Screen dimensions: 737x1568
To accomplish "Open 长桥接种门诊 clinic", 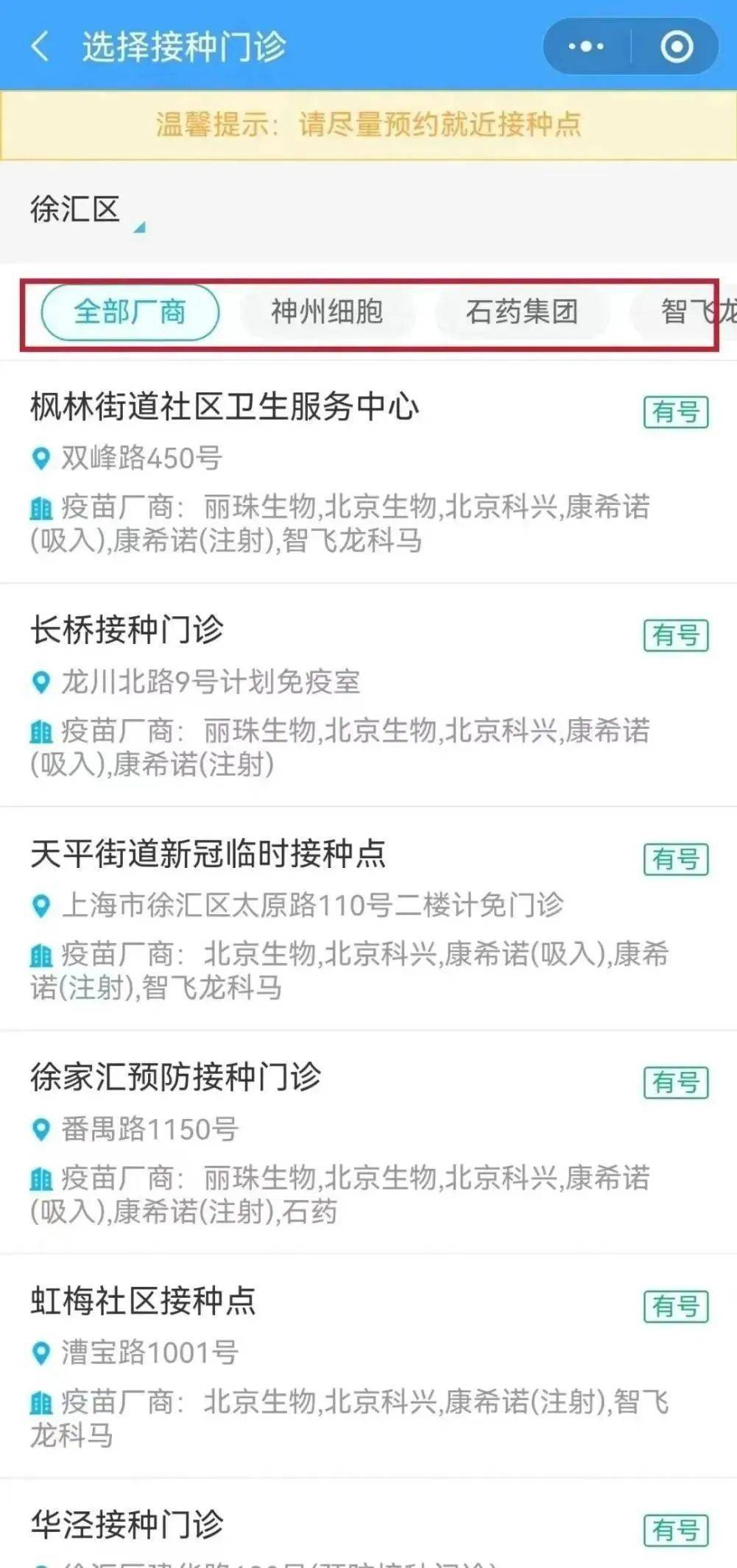I will point(368,696).
